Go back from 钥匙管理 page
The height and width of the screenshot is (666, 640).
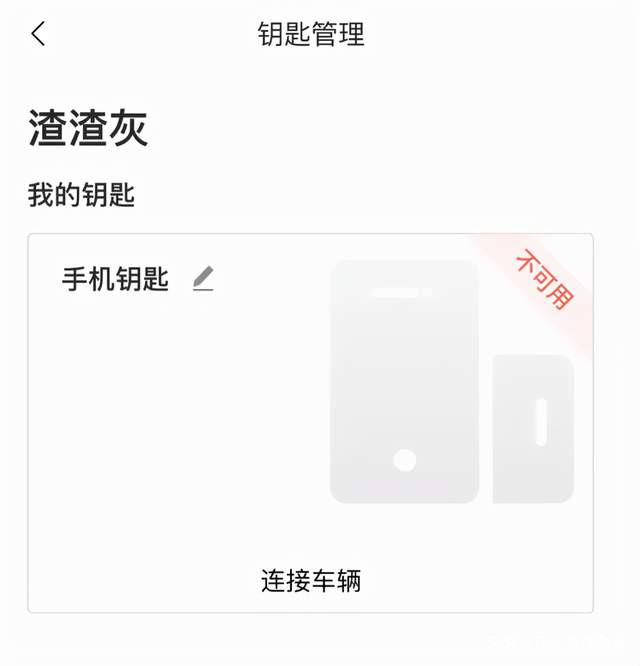[x=38, y=34]
